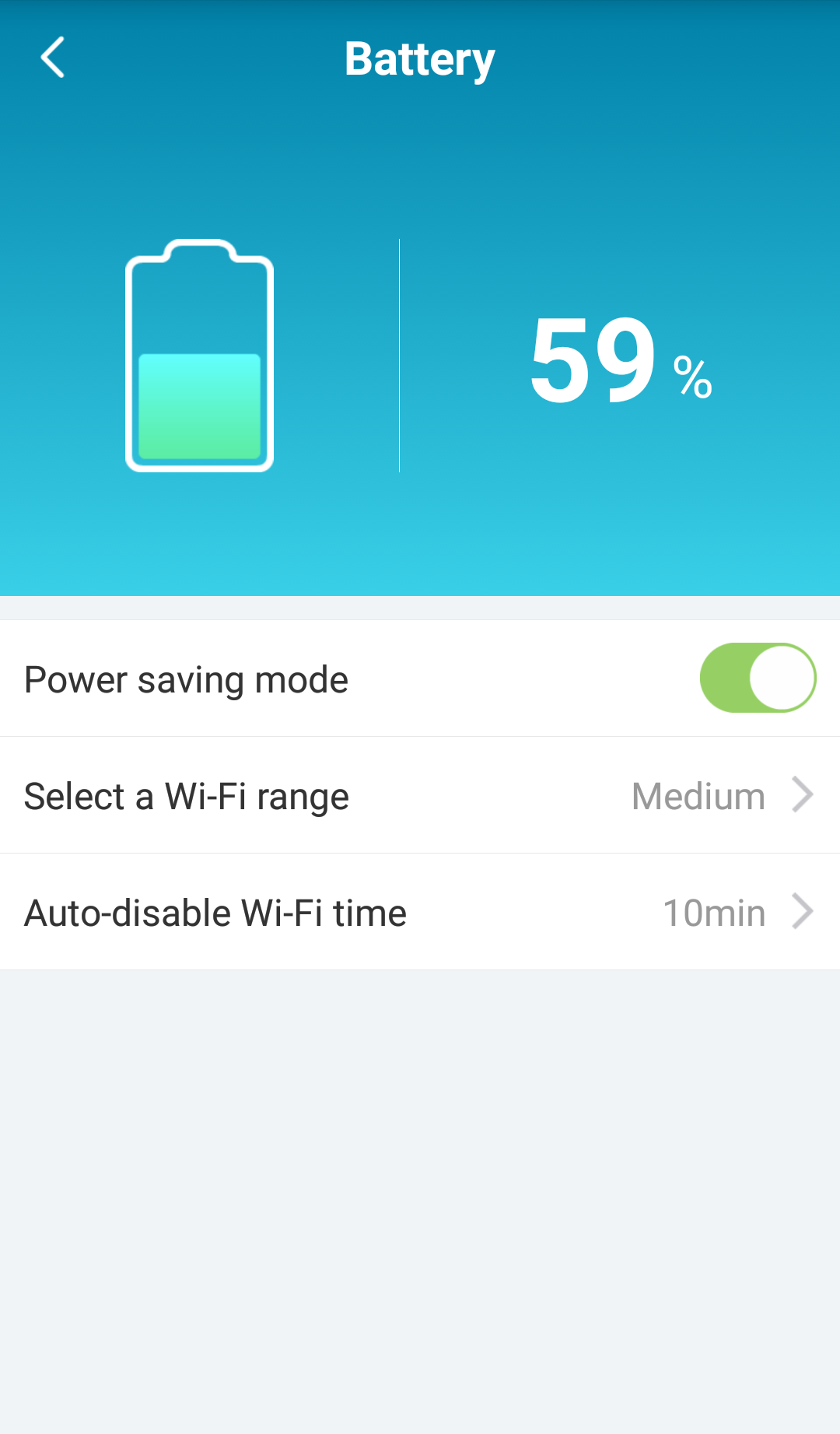Turn off Power saving mode
Image resolution: width=840 pixels, height=1434 pixels.
(x=757, y=678)
